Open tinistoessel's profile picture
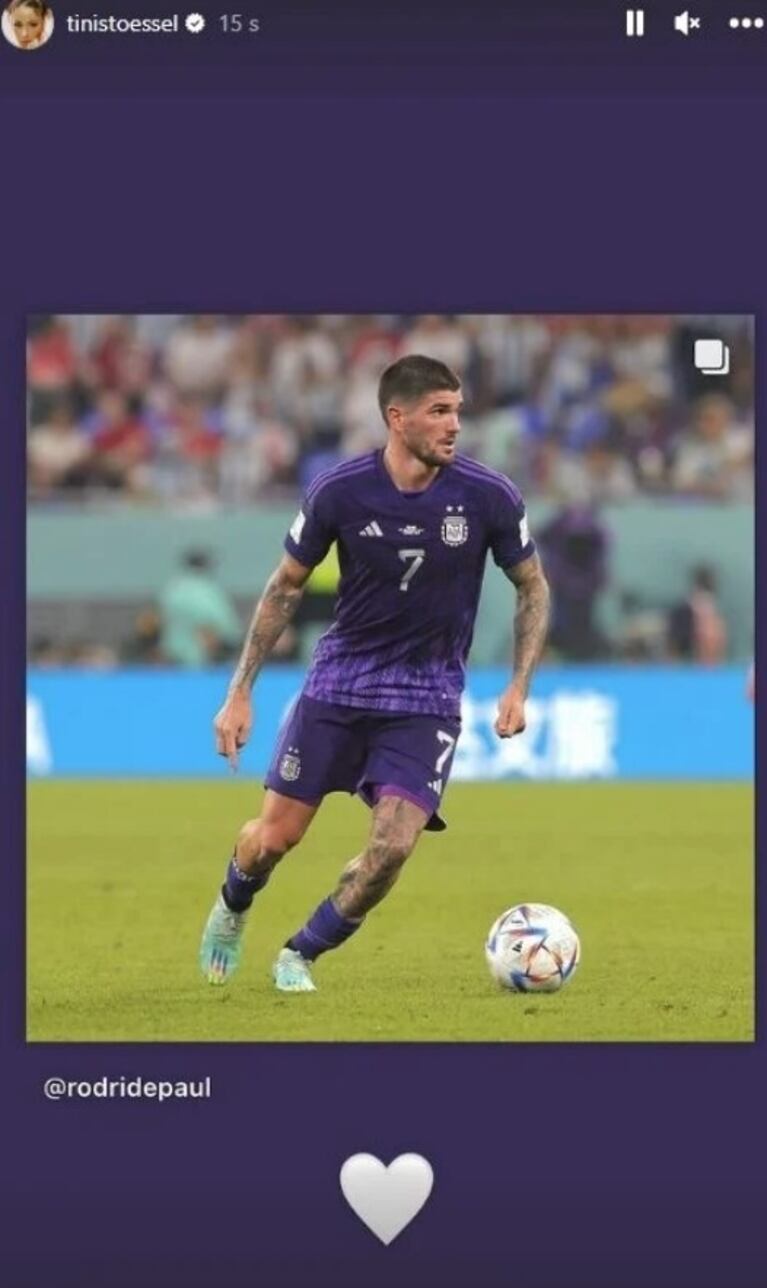 click(27, 24)
